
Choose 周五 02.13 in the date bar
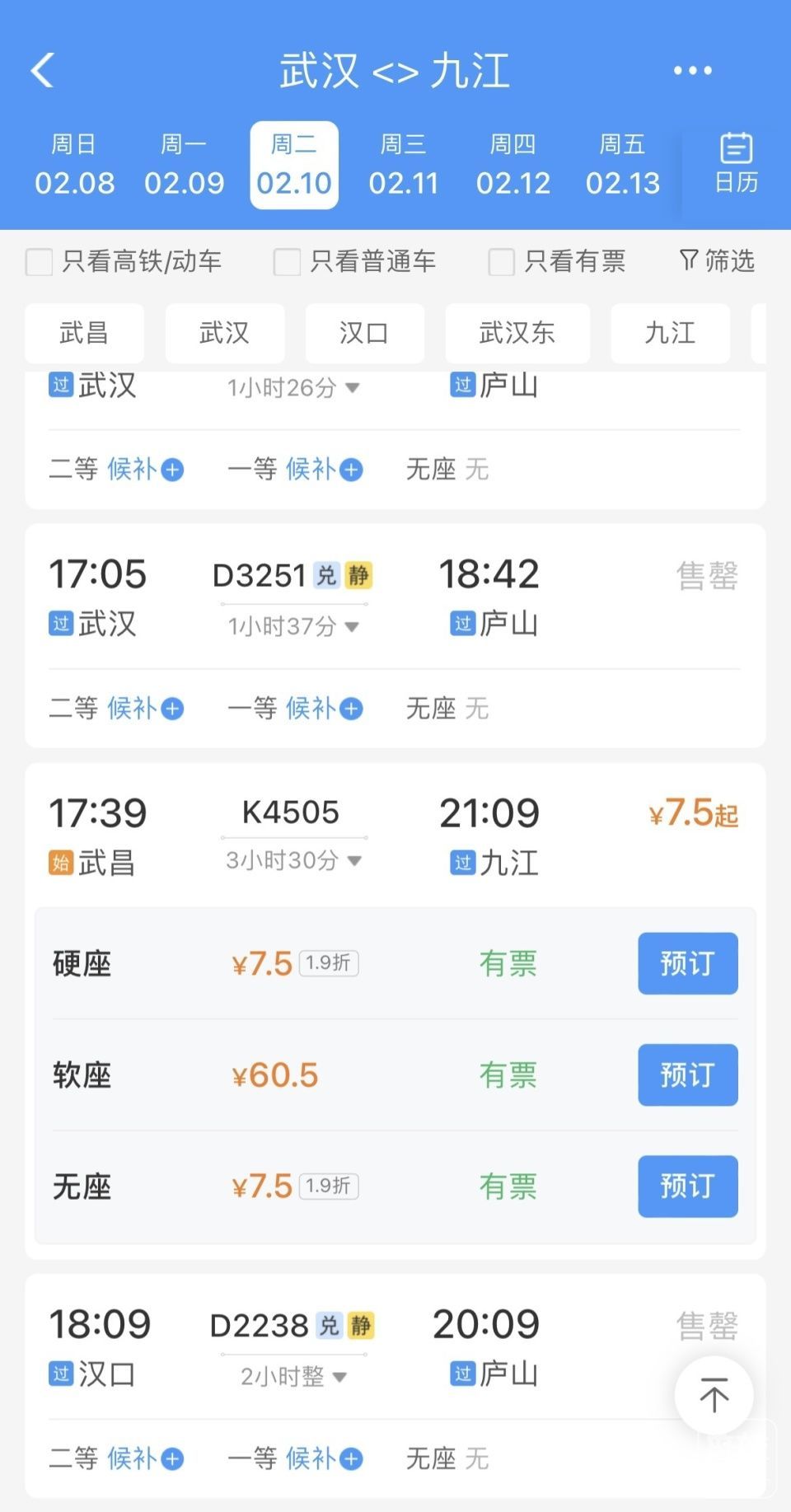622,165
